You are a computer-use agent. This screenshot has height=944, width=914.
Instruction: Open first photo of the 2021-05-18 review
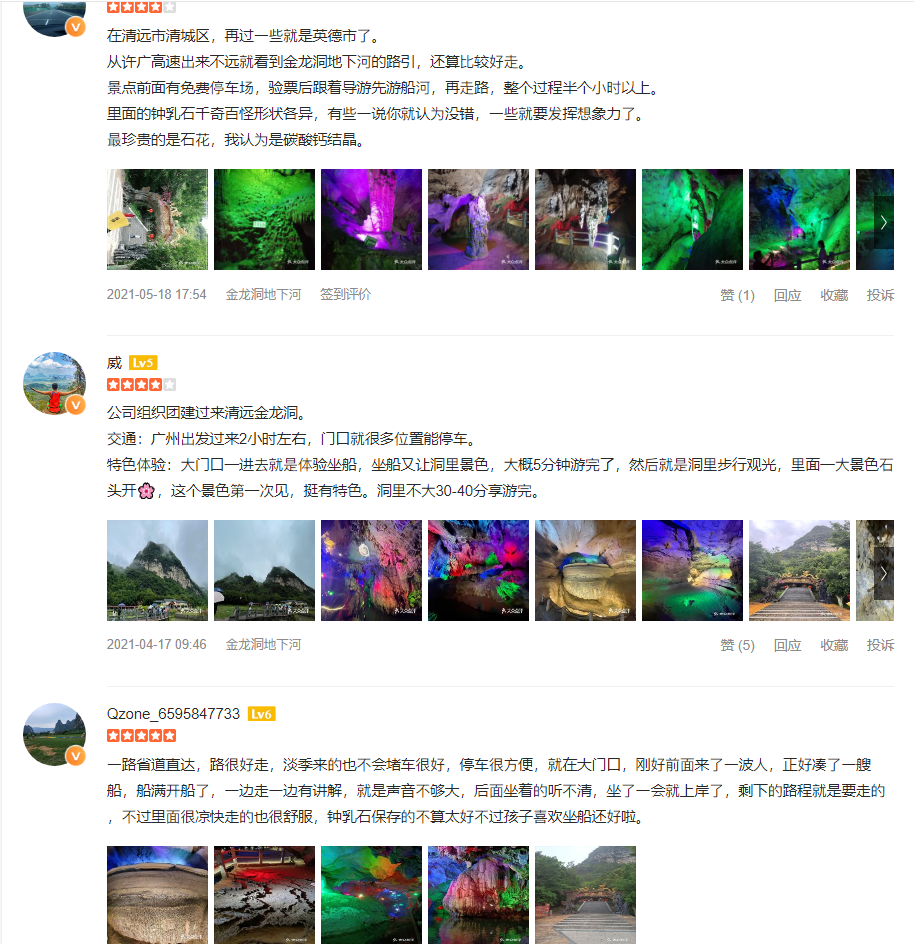click(157, 219)
